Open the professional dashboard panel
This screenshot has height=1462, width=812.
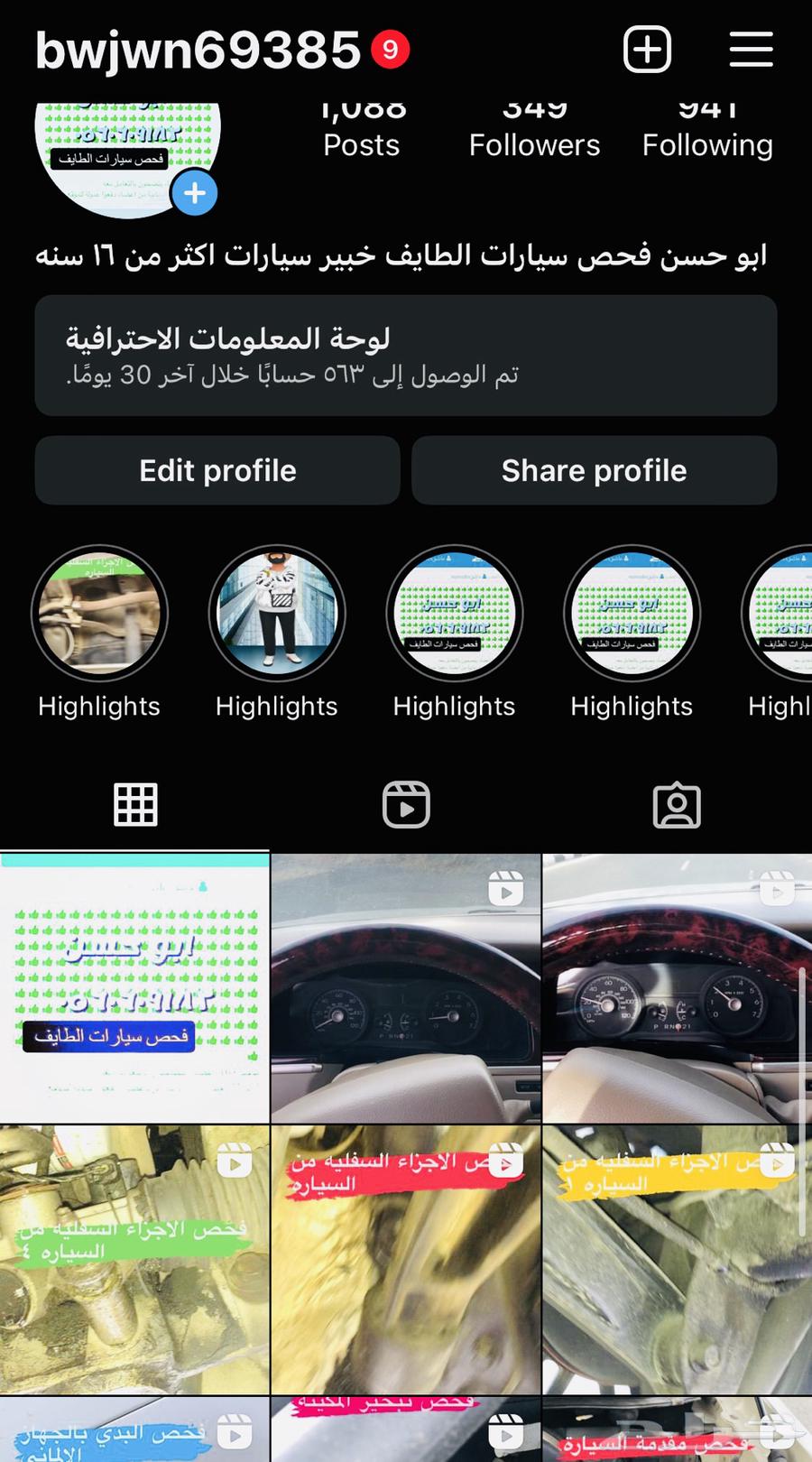pyautogui.click(x=406, y=356)
